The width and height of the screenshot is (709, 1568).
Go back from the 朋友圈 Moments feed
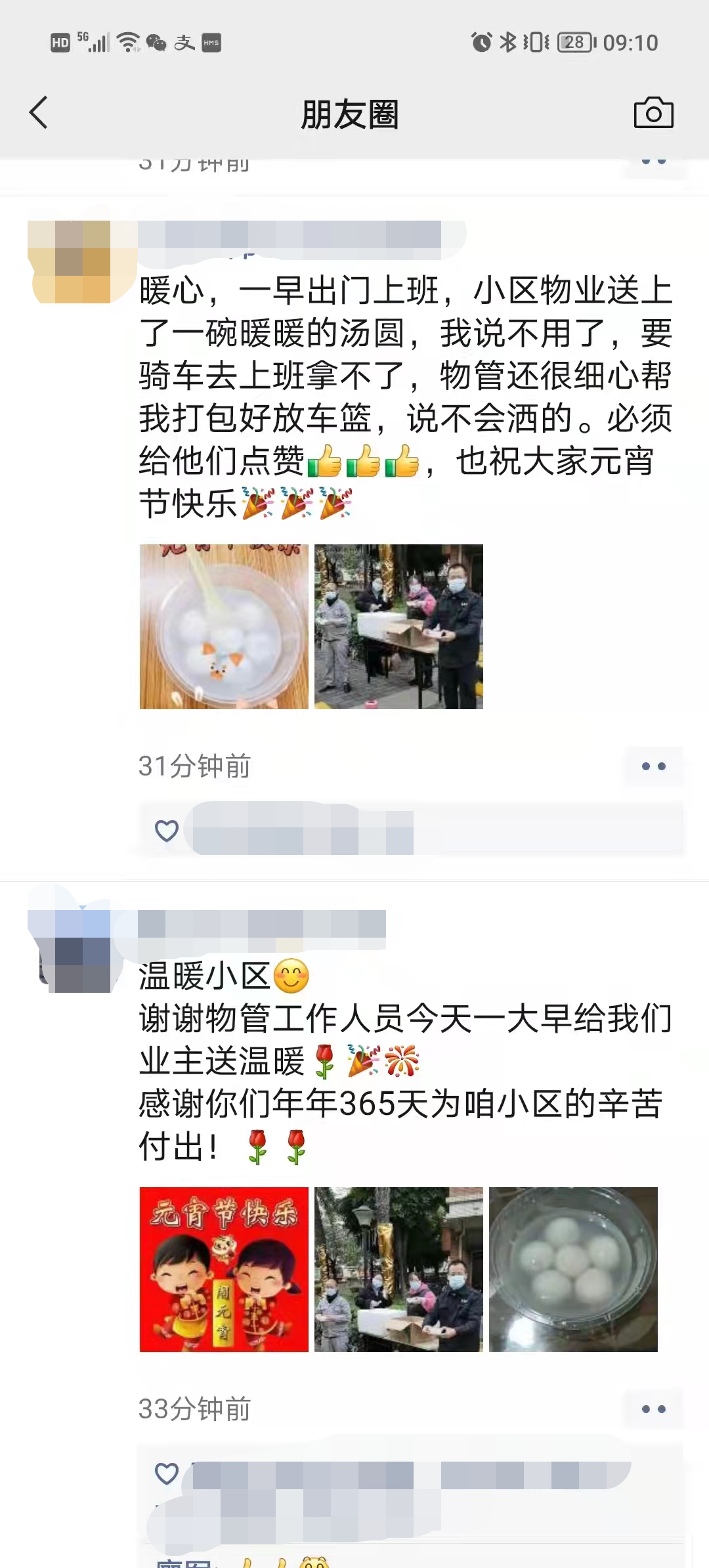click(x=39, y=113)
